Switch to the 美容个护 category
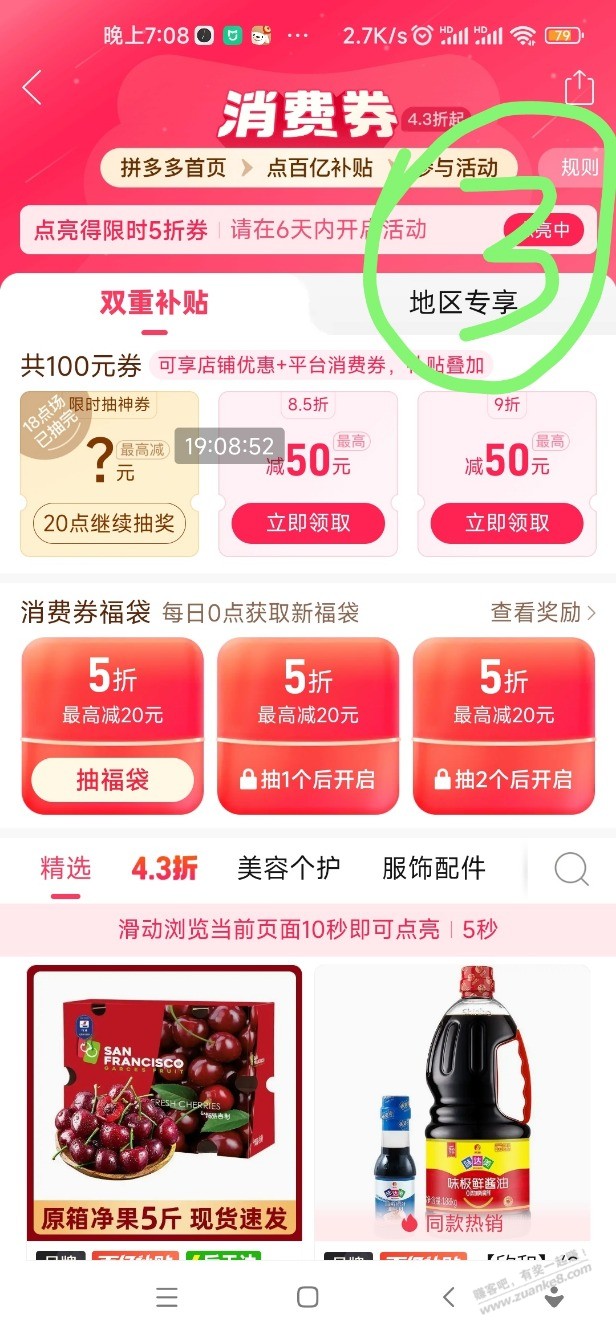Screen dimensions: 616x1334 289,868
